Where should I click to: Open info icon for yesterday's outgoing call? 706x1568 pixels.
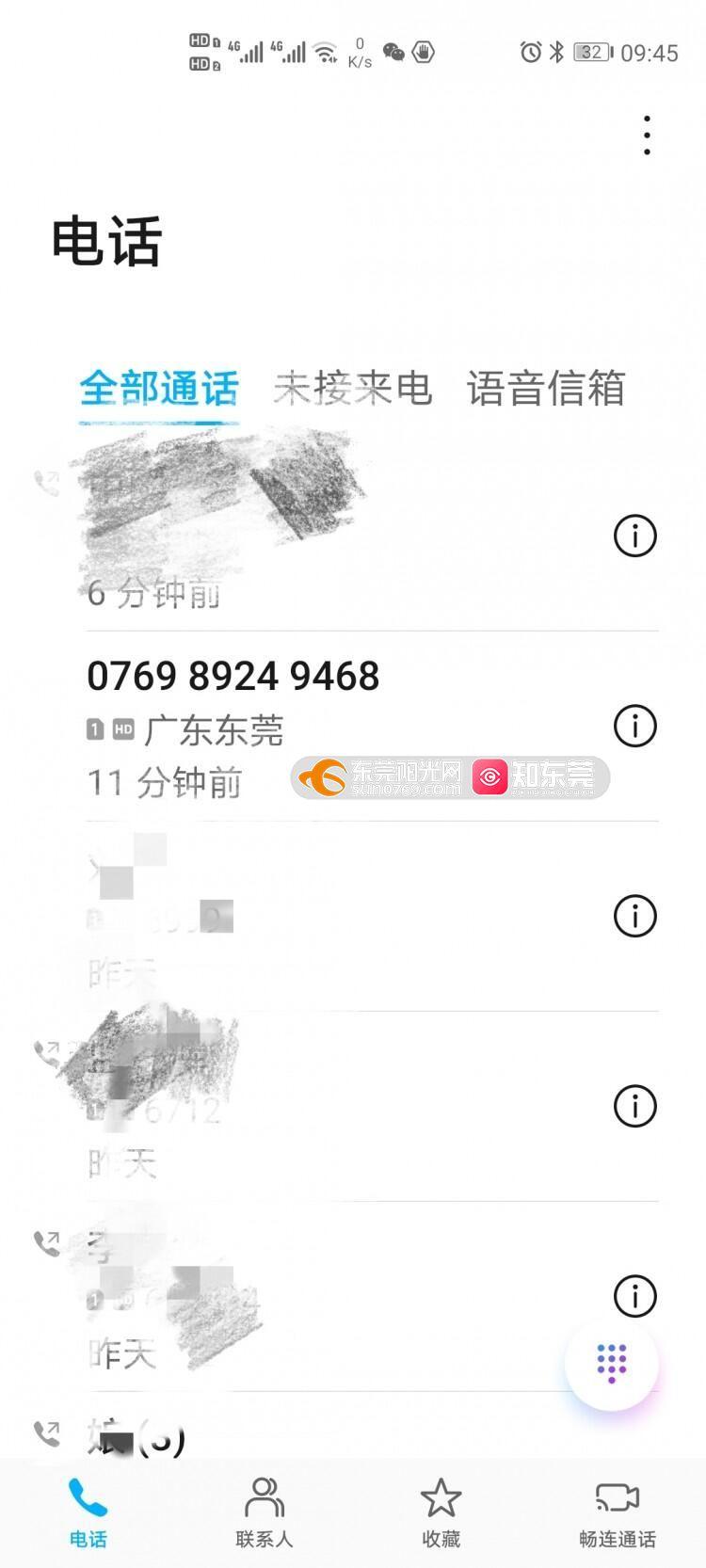(x=635, y=1106)
